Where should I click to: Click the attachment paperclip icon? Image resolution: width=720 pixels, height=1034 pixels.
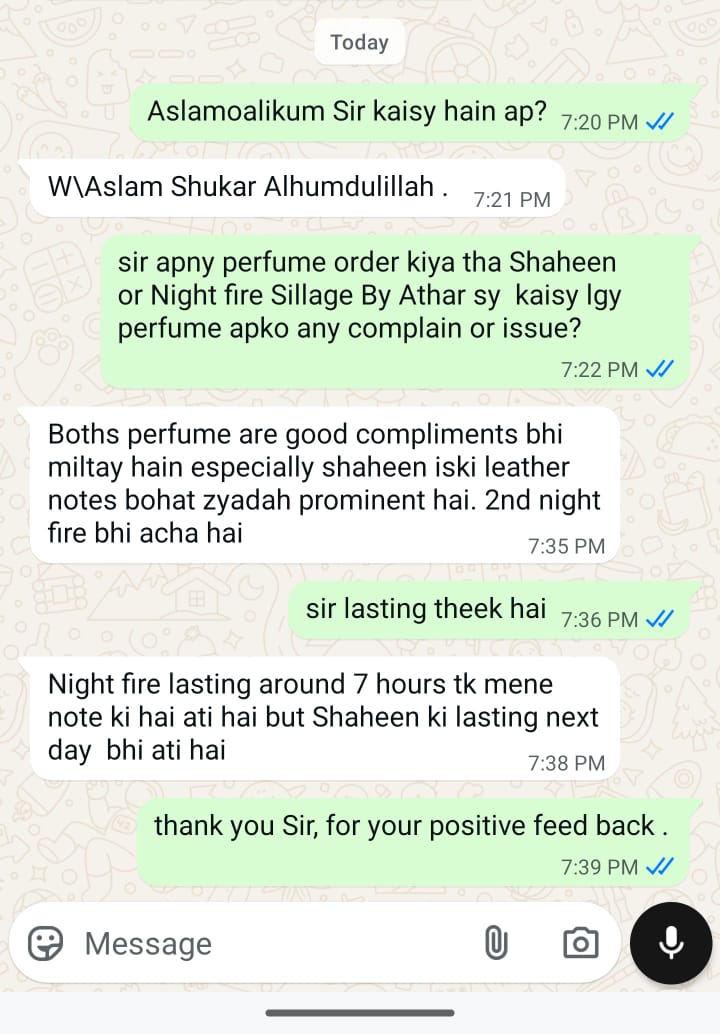(x=497, y=942)
